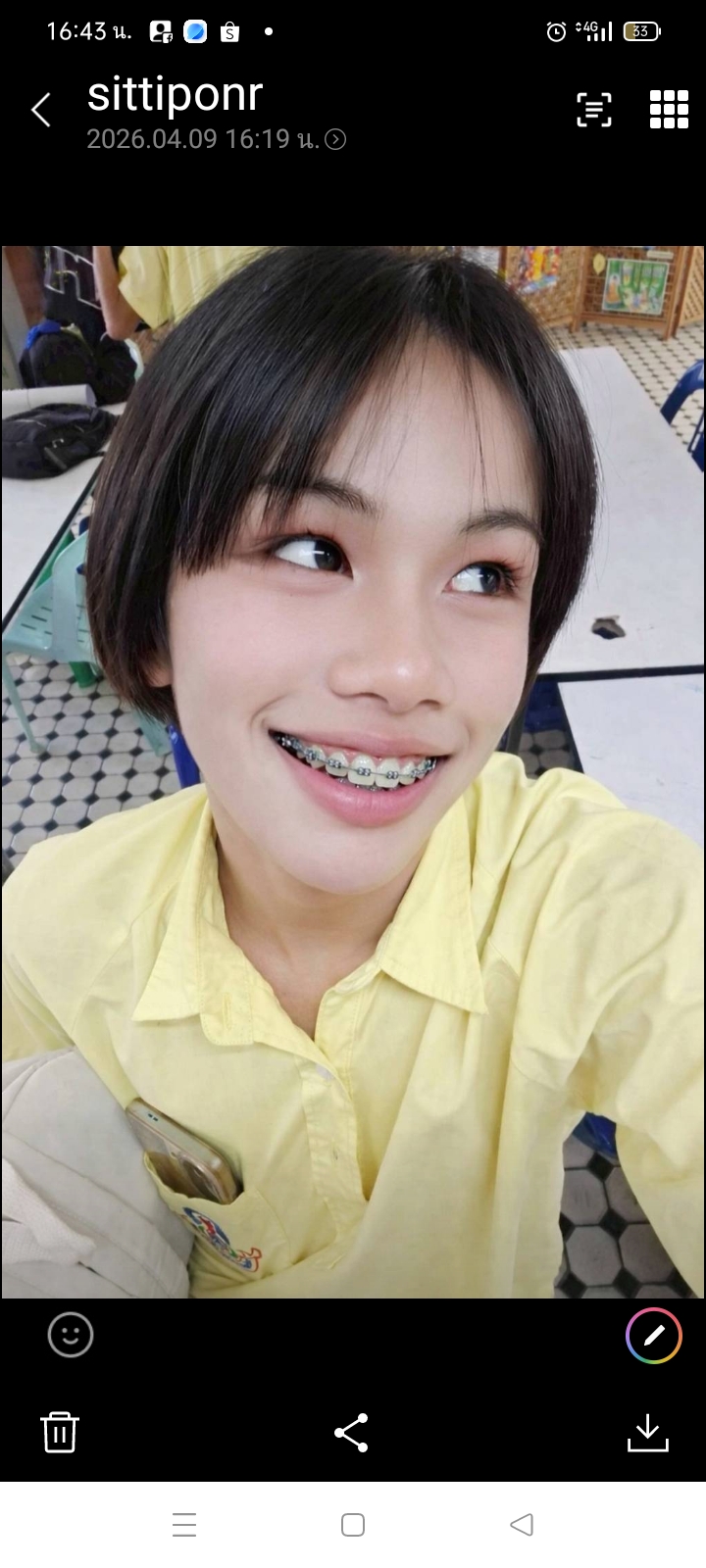This screenshot has height=1568, width=706.
Task: Go back from the photo viewer
Action: [x=41, y=111]
